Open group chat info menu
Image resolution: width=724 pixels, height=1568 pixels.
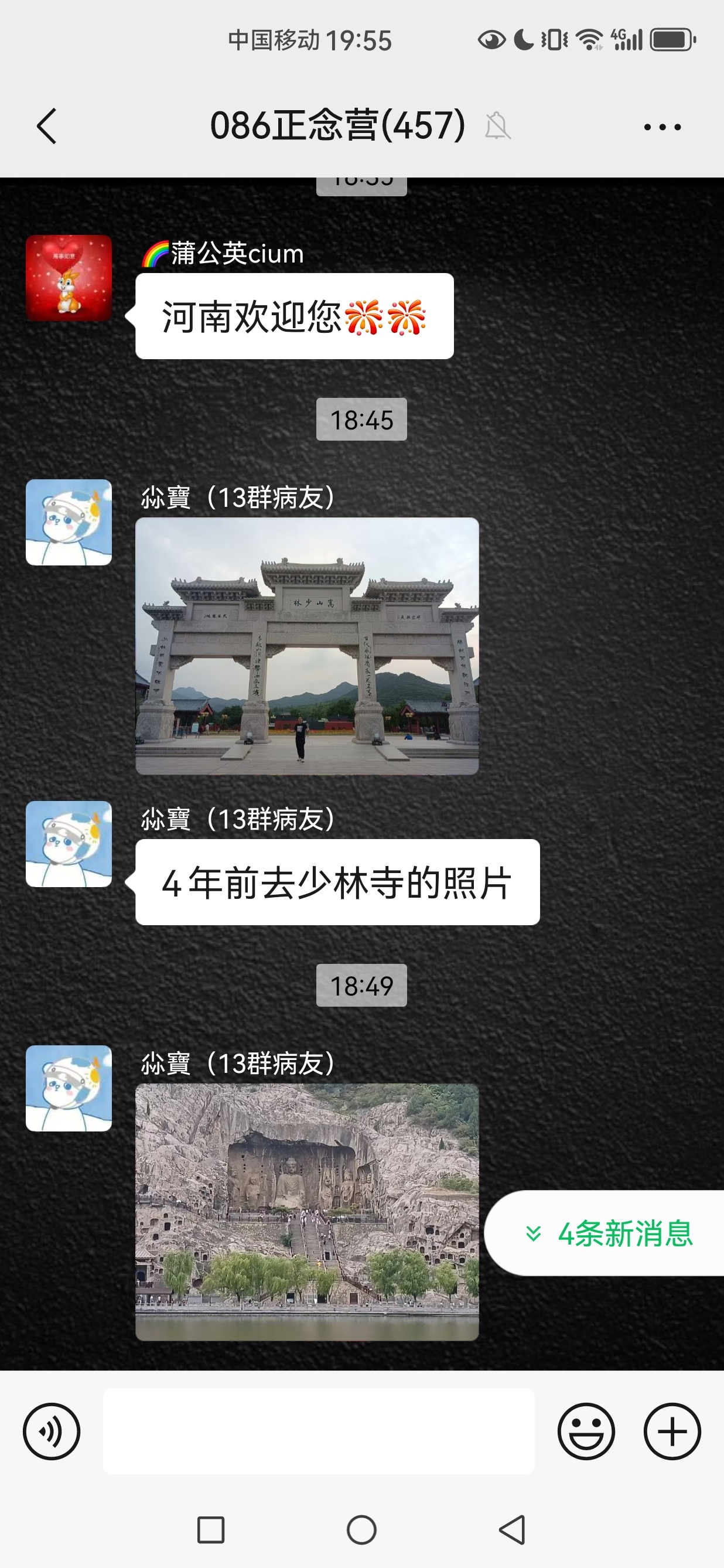[662, 127]
